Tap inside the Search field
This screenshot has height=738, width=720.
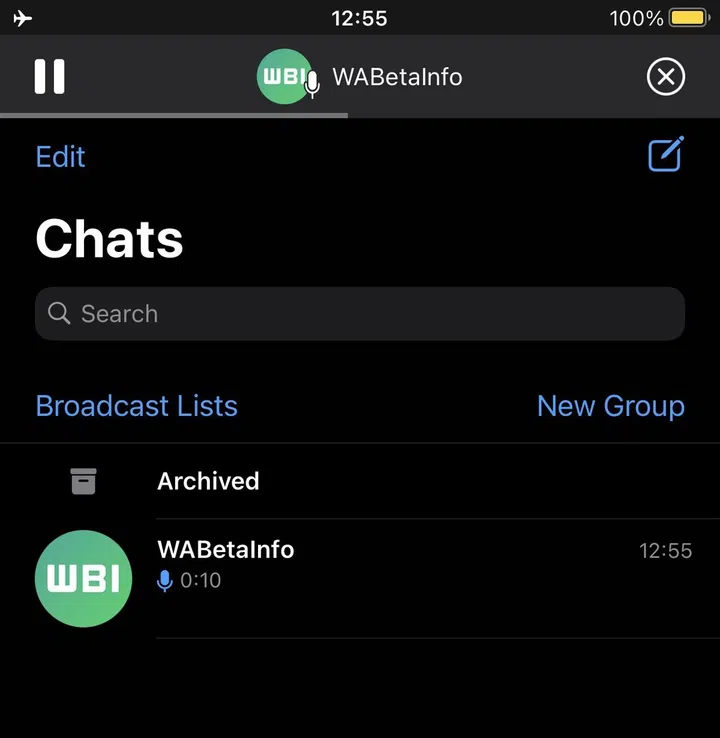click(x=360, y=313)
